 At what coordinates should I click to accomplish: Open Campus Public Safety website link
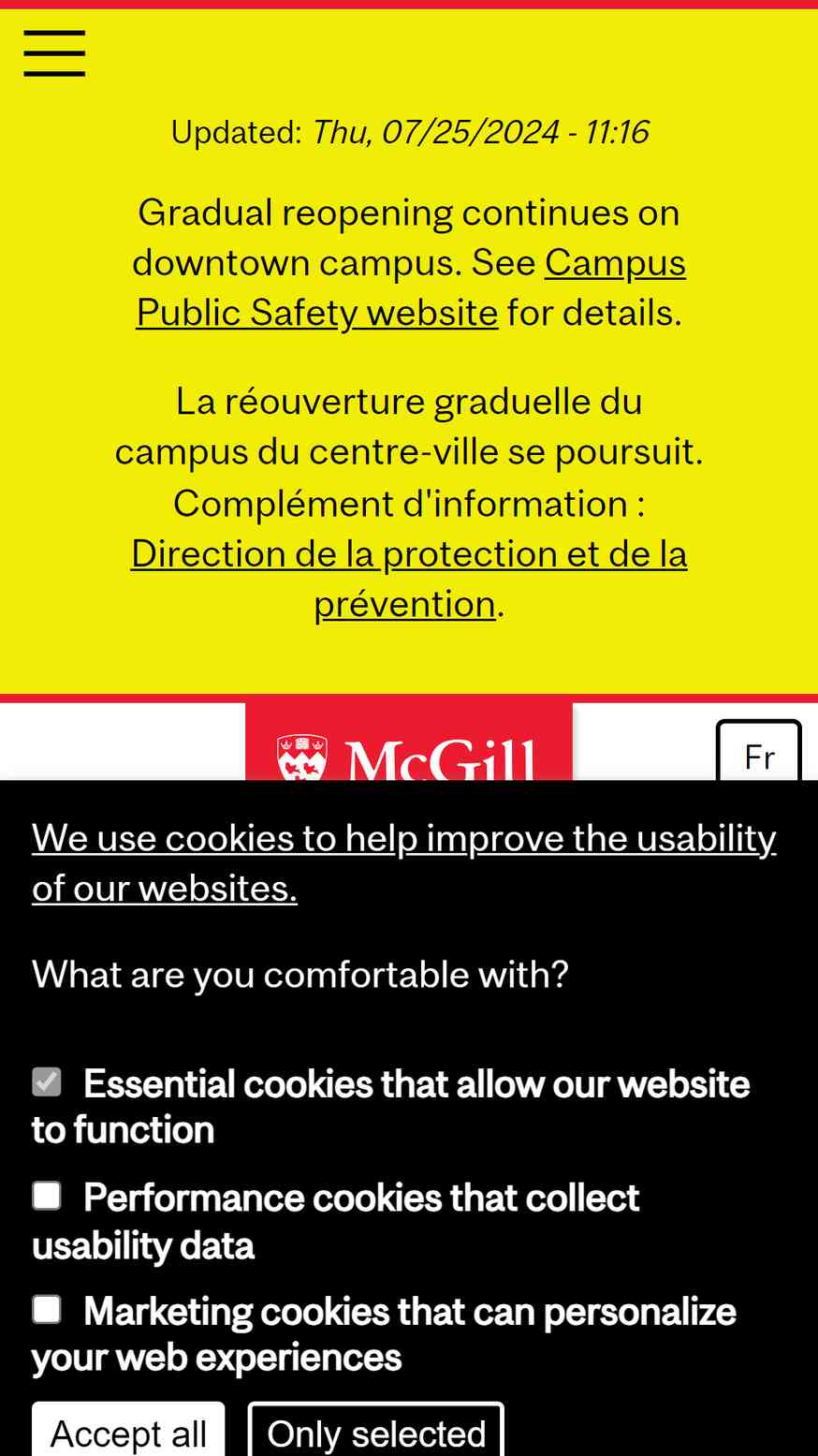tap(411, 287)
